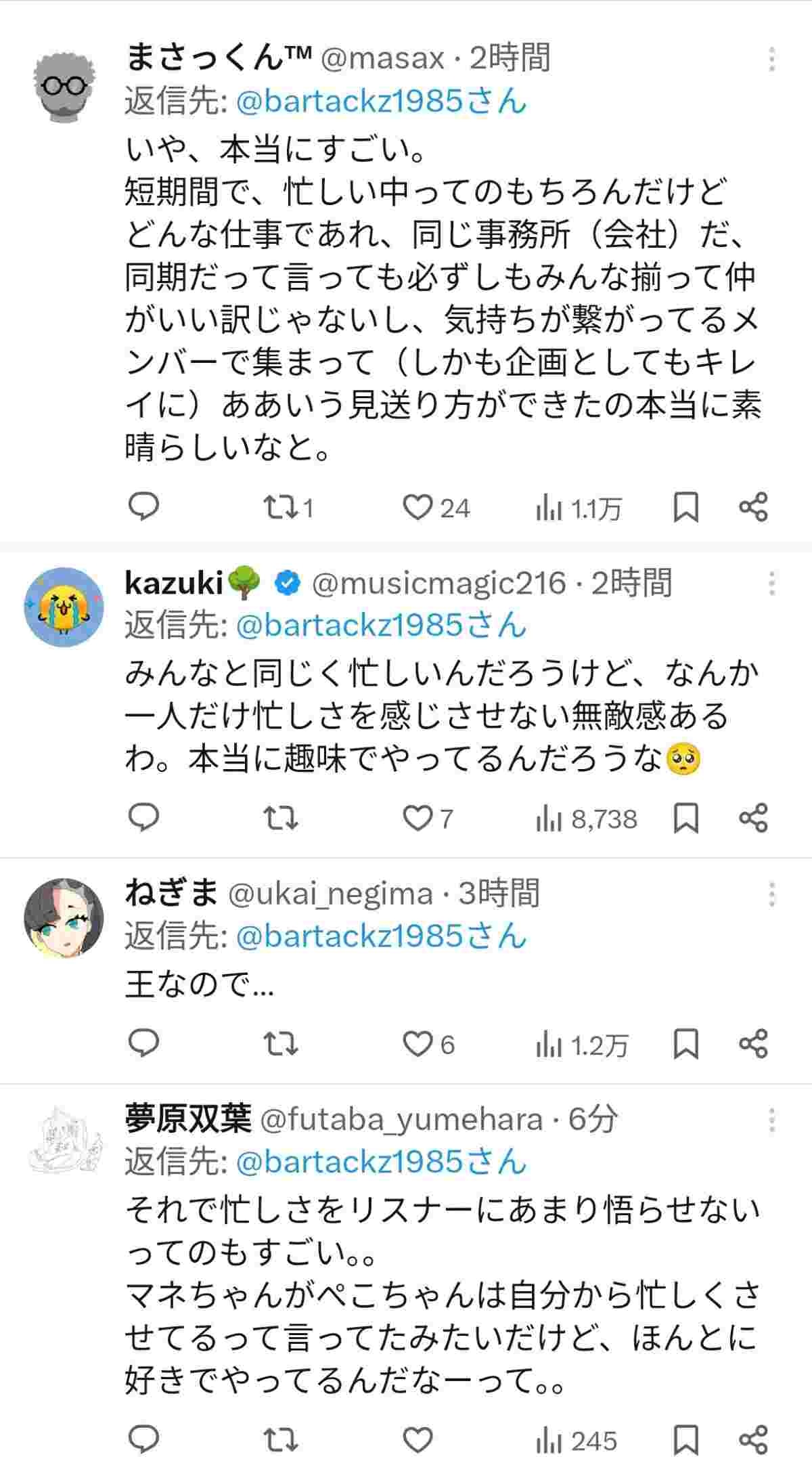The width and height of the screenshot is (812, 1461).
Task: Like 夢原双葉's reply
Action: pyautogui.click(x=418, y=1440)
